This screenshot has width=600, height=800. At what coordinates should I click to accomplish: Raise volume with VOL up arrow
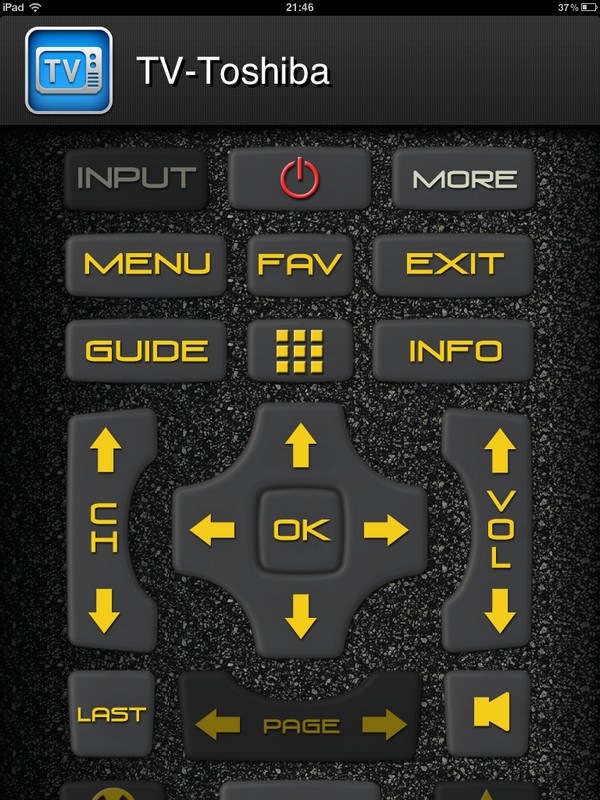point(499,453)
